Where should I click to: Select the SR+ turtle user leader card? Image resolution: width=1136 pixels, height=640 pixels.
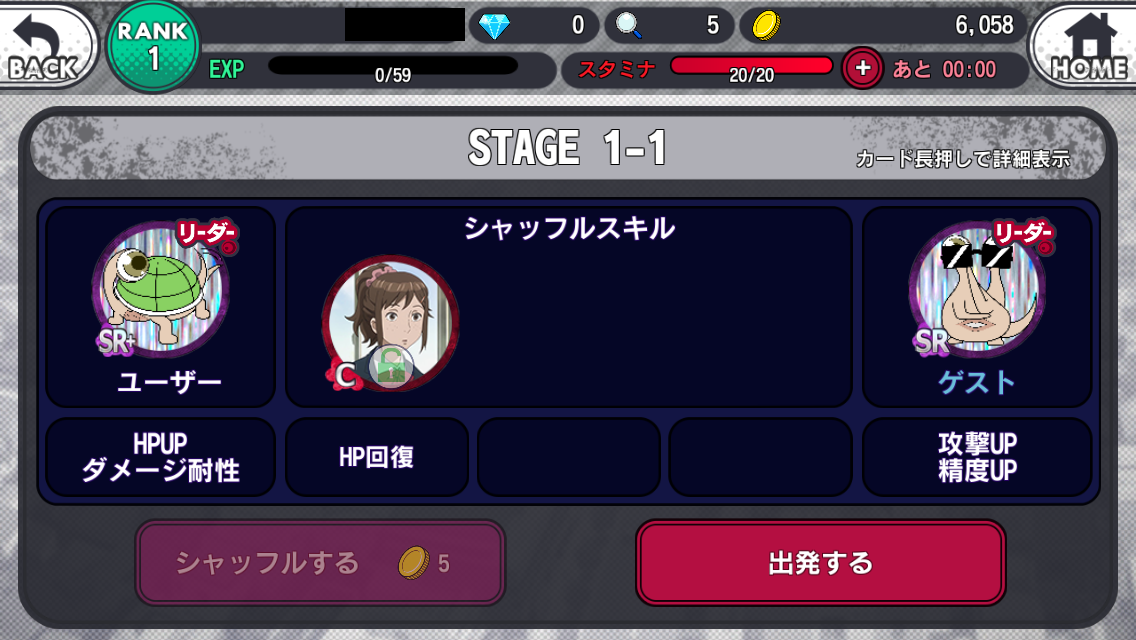pyautogui.click(x=160, y=290)
